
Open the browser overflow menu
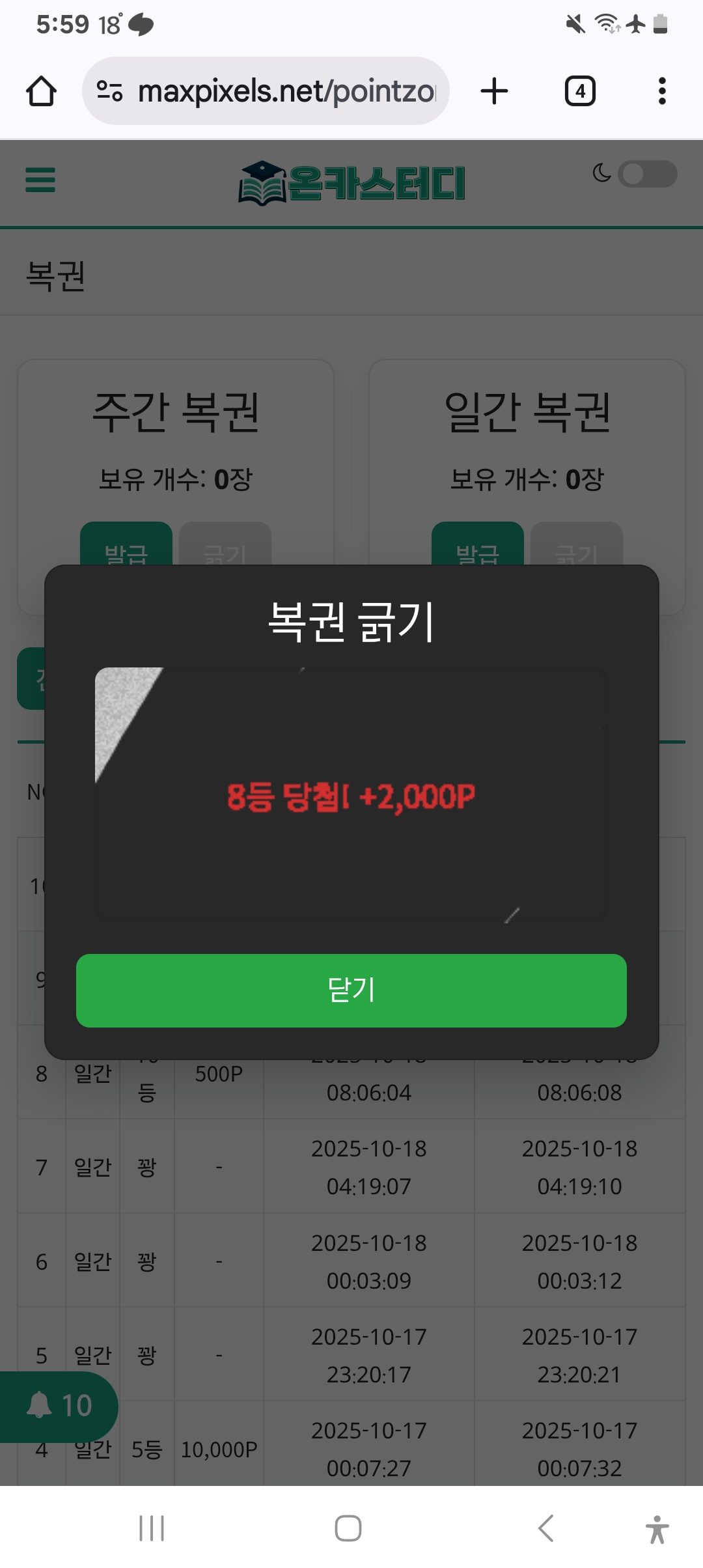[662, 91]
